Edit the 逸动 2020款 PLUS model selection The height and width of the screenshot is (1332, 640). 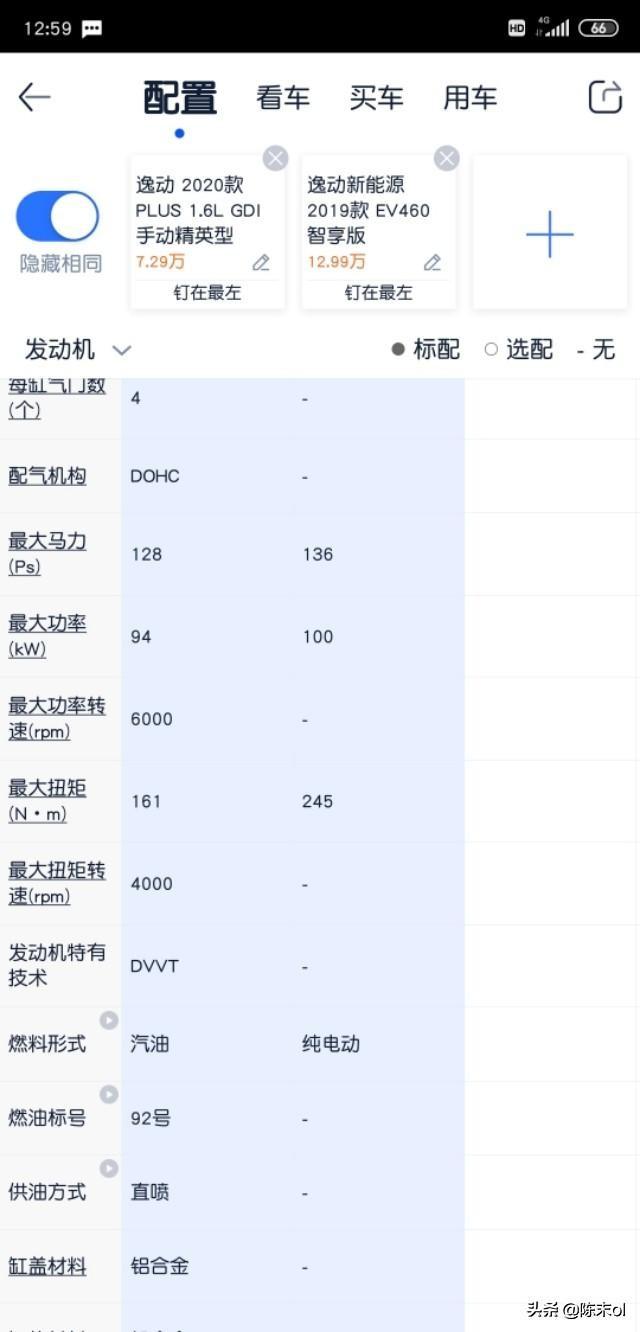[261, 263]
